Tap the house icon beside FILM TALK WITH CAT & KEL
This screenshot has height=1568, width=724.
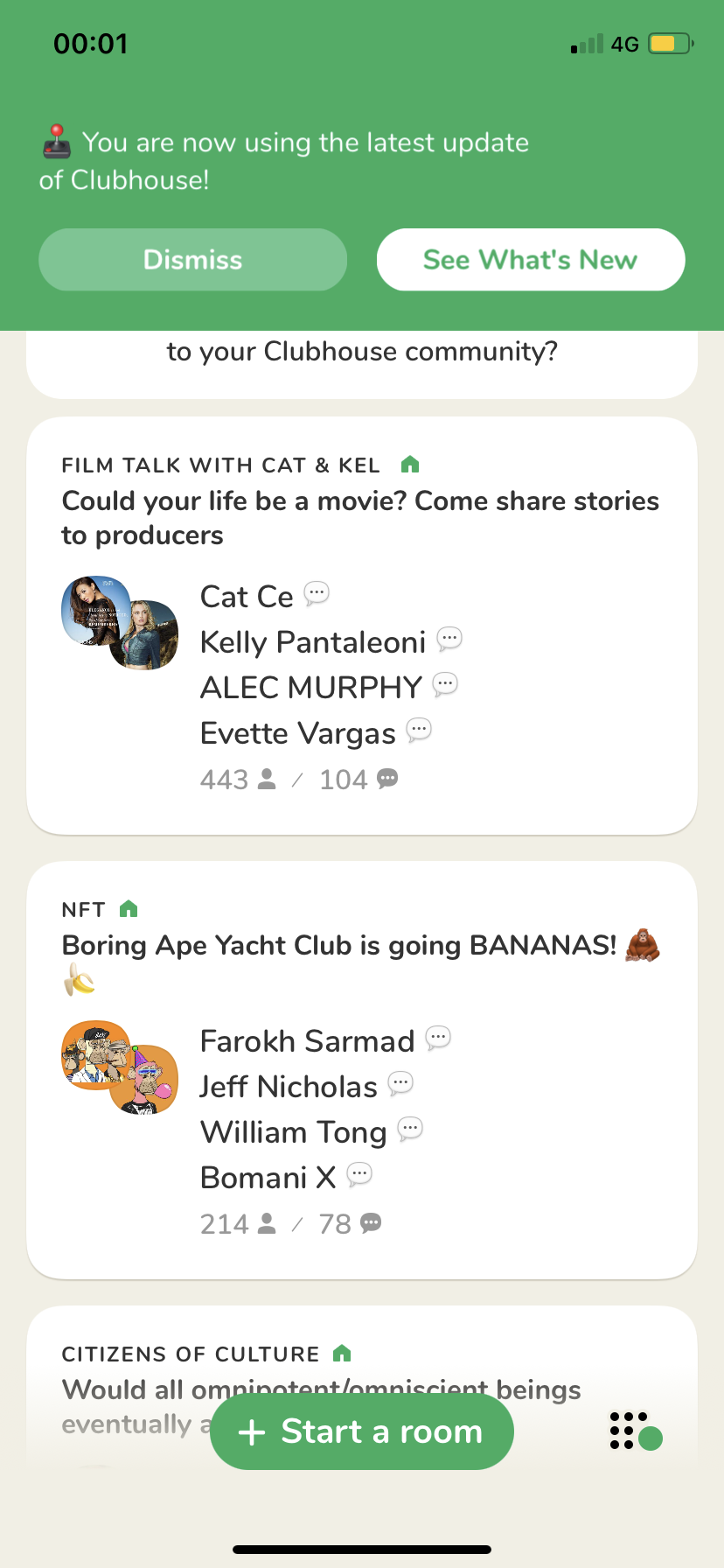(410, 465)
